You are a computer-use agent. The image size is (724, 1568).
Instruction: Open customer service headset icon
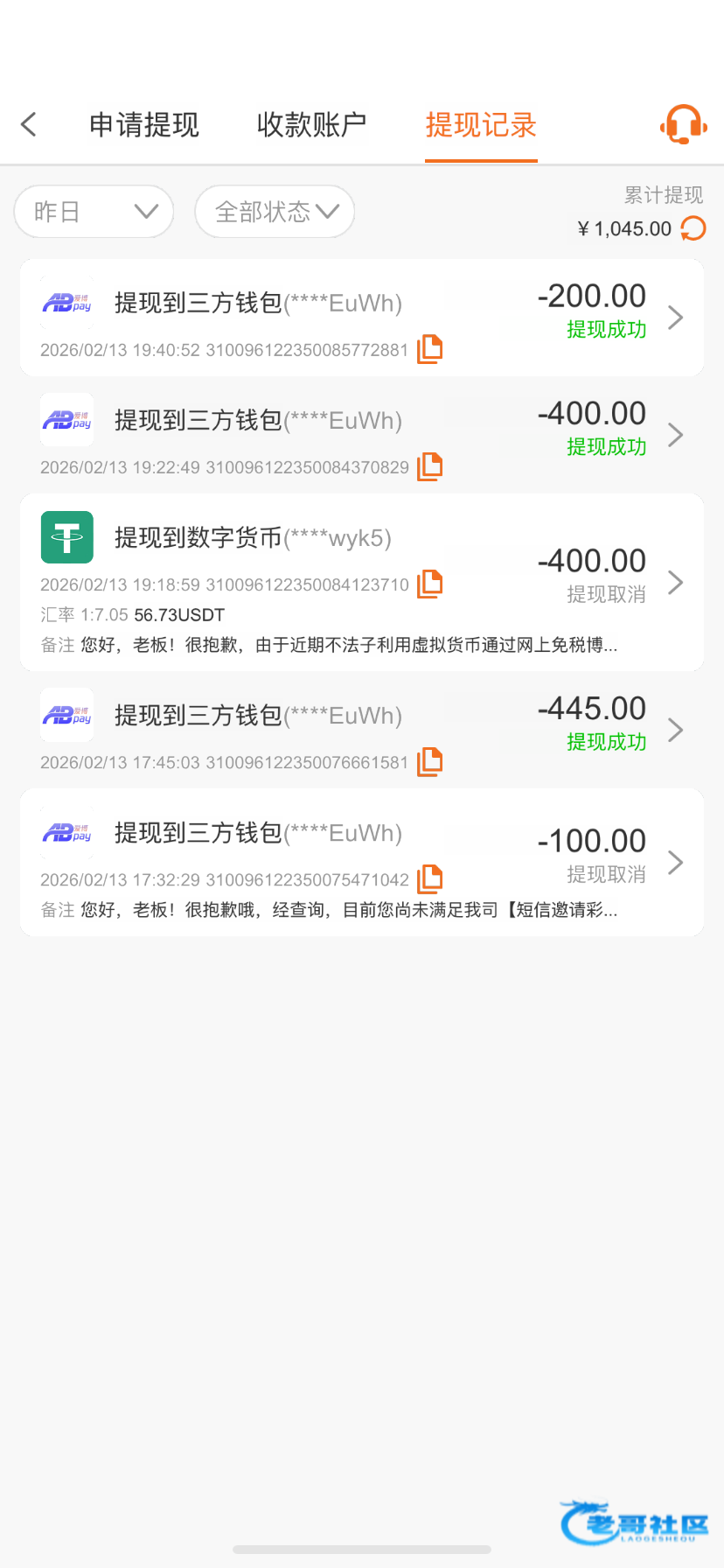point(683,124)
